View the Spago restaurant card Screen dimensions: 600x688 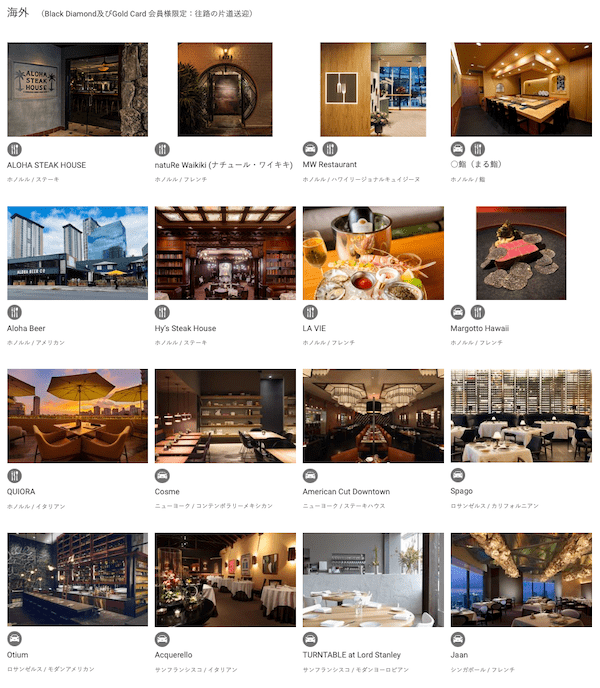(x=521, y=416)
